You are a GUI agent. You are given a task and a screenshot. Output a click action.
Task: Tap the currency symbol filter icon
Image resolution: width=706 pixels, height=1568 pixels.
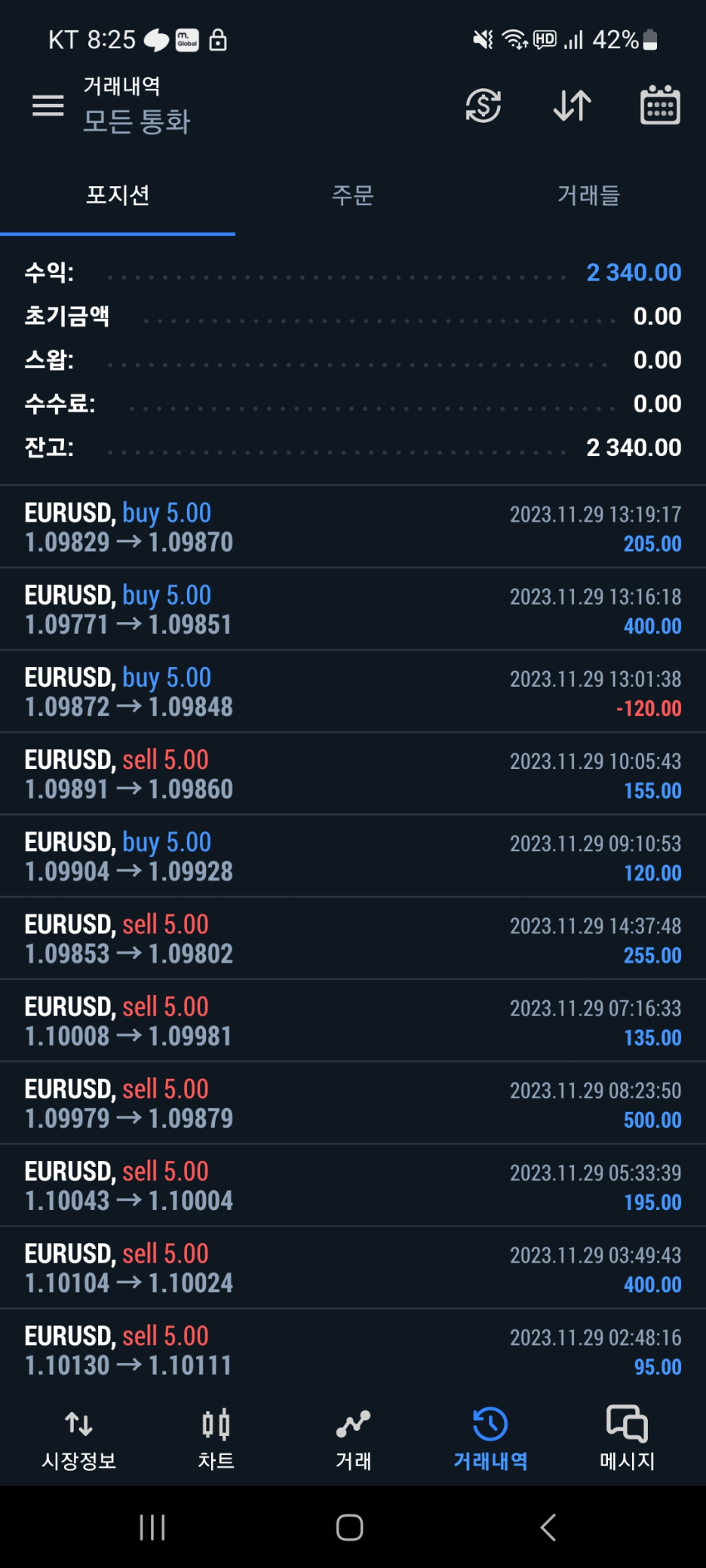(x=483, y=106)
